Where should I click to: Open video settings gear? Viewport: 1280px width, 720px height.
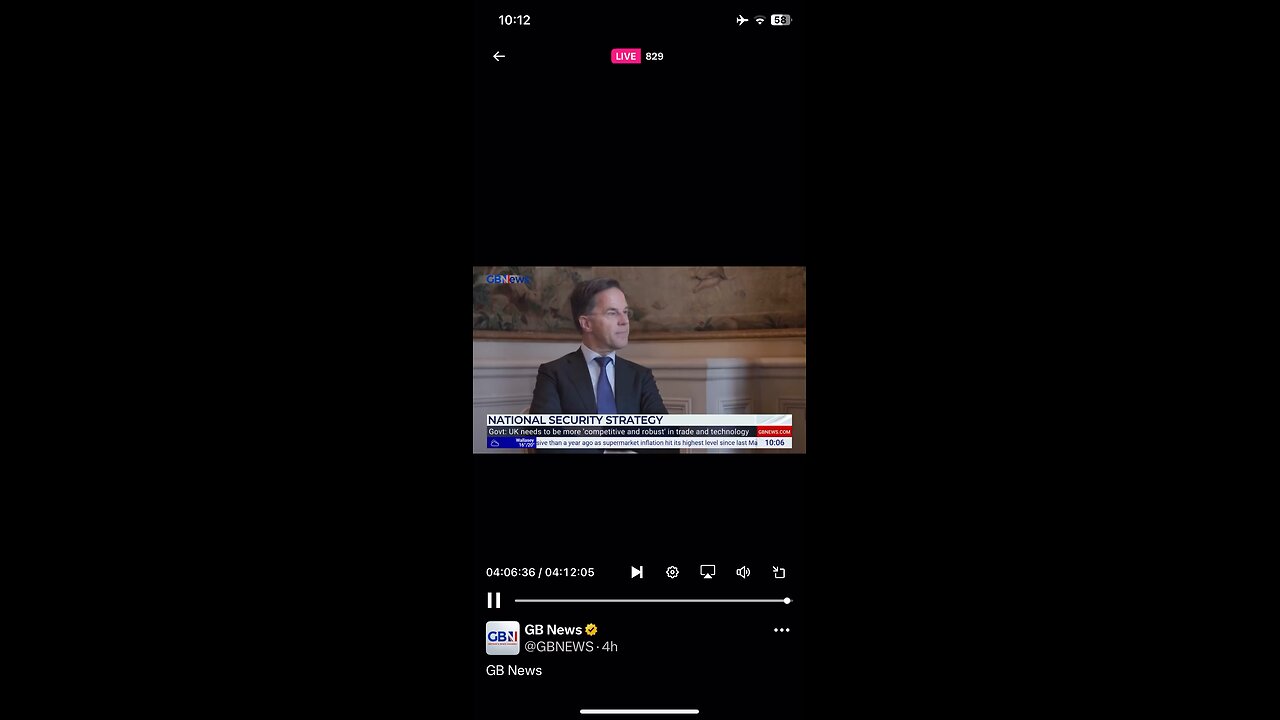click(672, 572)
